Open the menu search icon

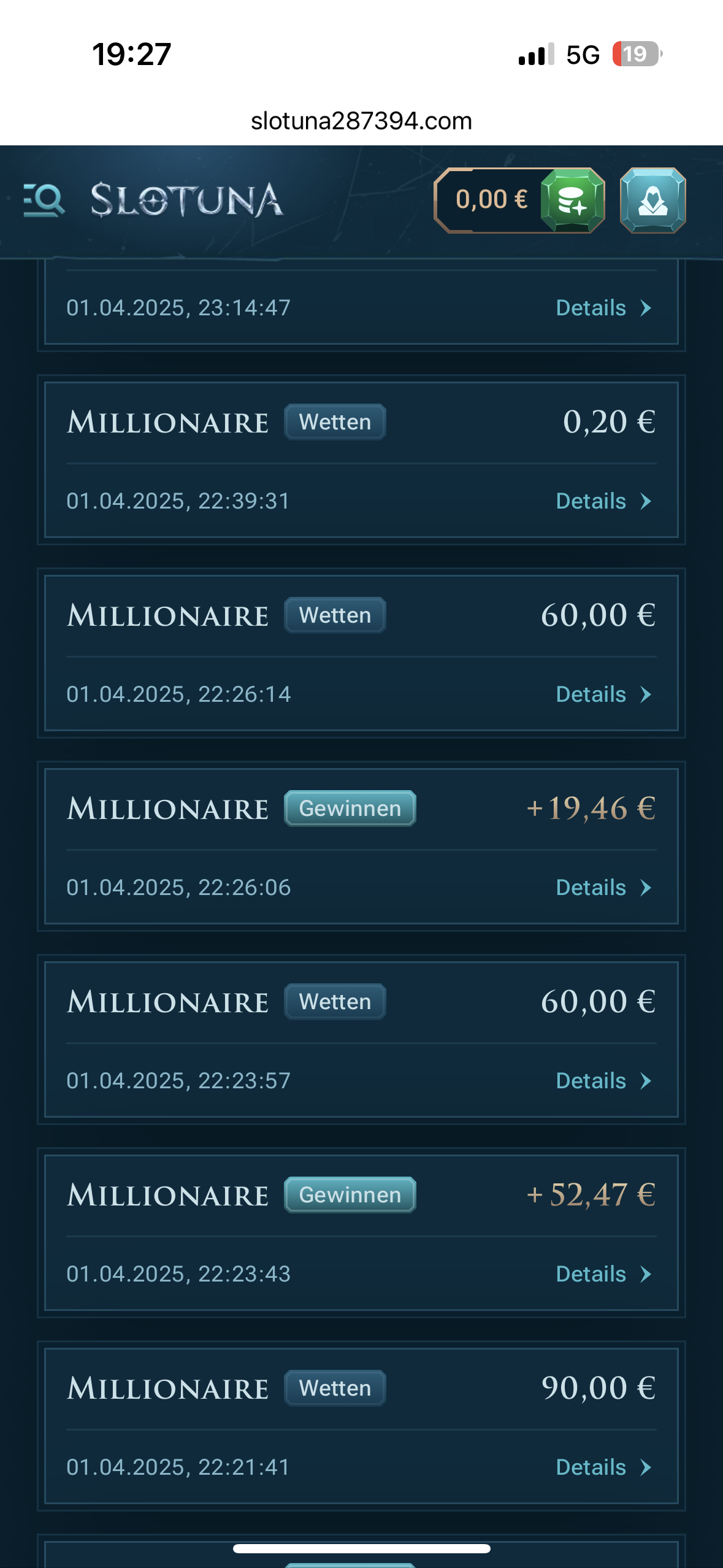pyautogui.click(x=44, y=200)
